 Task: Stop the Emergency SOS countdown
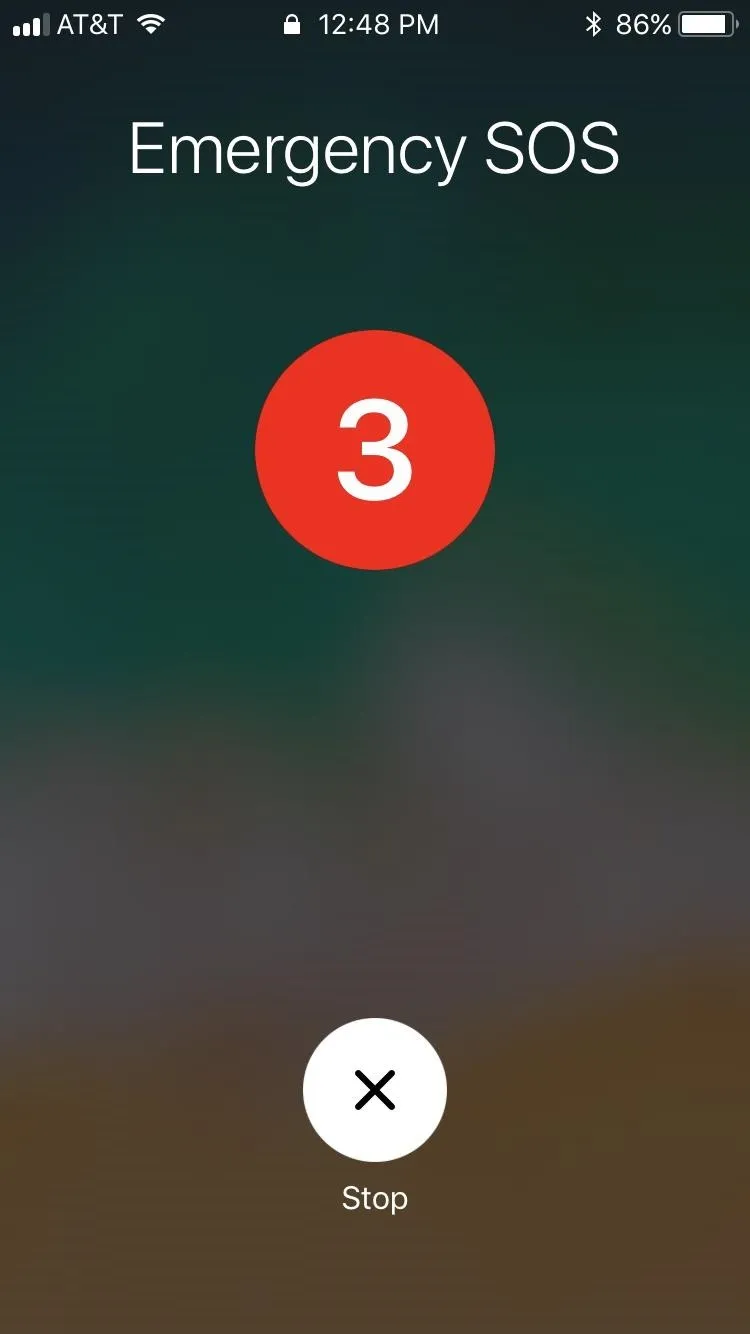coord(375,1090)
